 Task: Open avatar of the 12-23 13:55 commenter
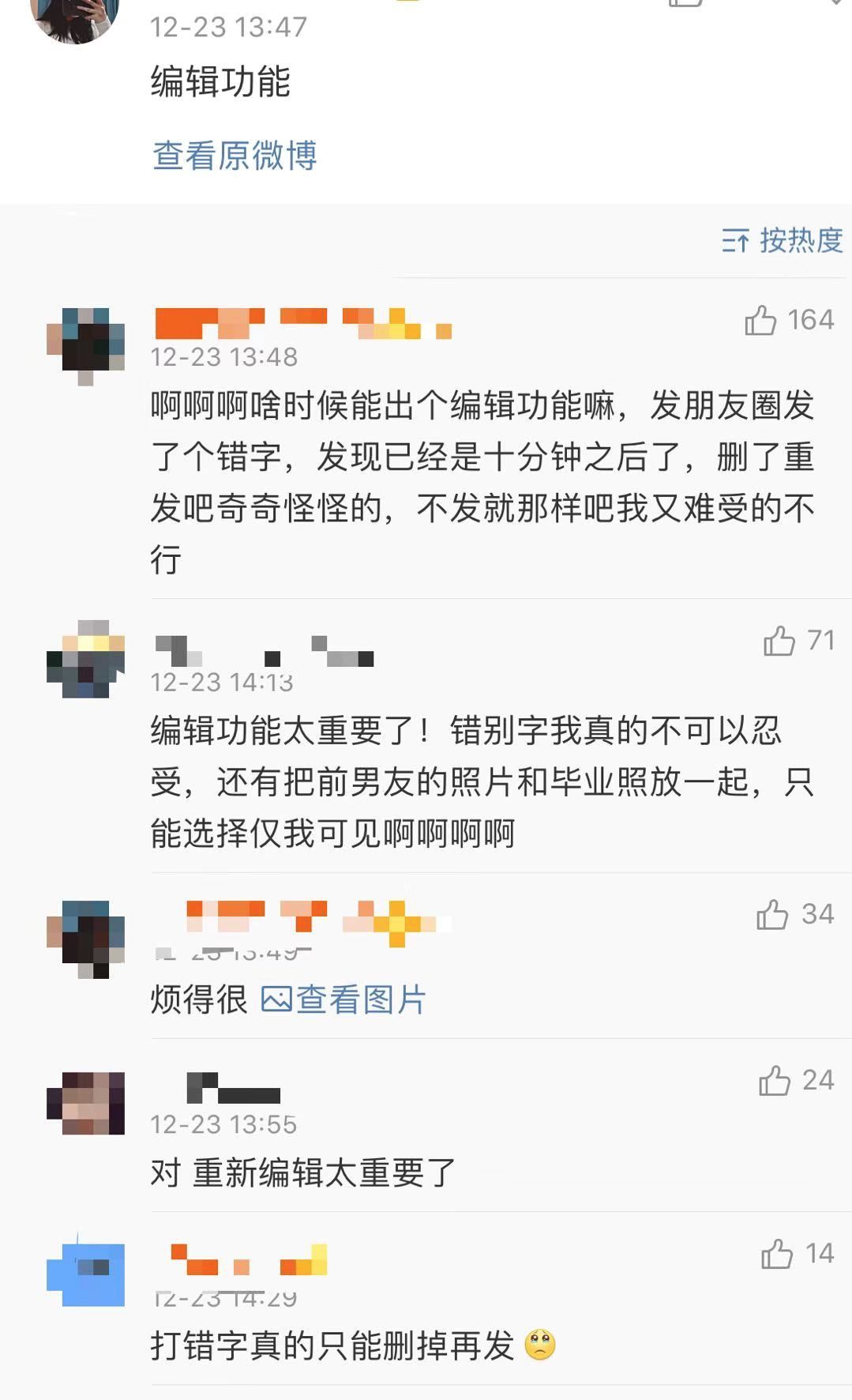pyautogui.click(x=85, y=1103)
